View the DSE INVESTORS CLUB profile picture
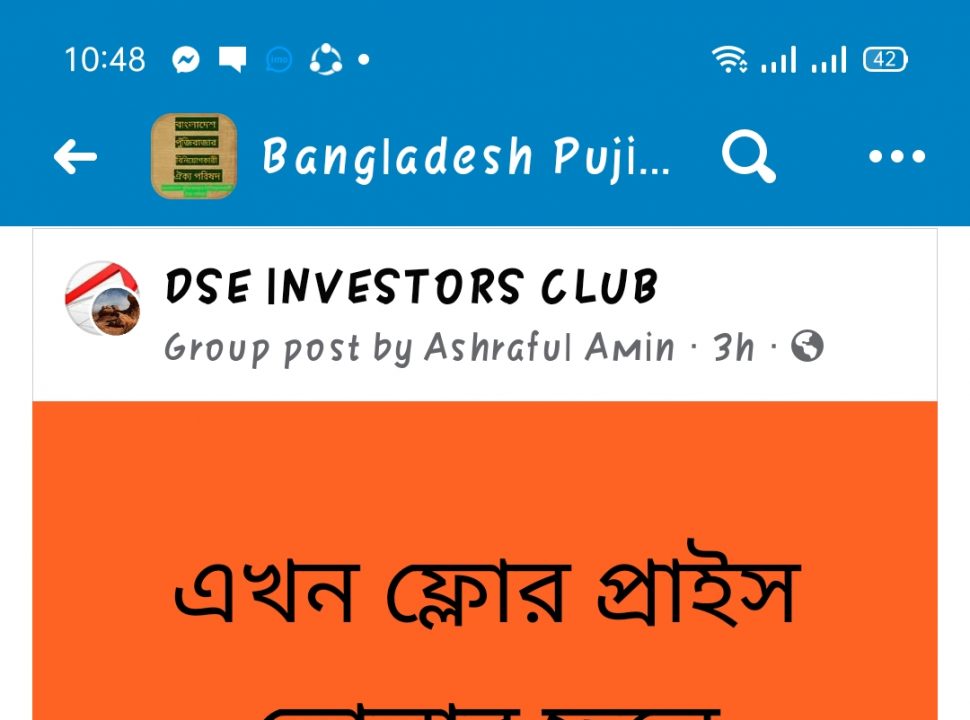970x720 pixels. (x=102, y=298)
